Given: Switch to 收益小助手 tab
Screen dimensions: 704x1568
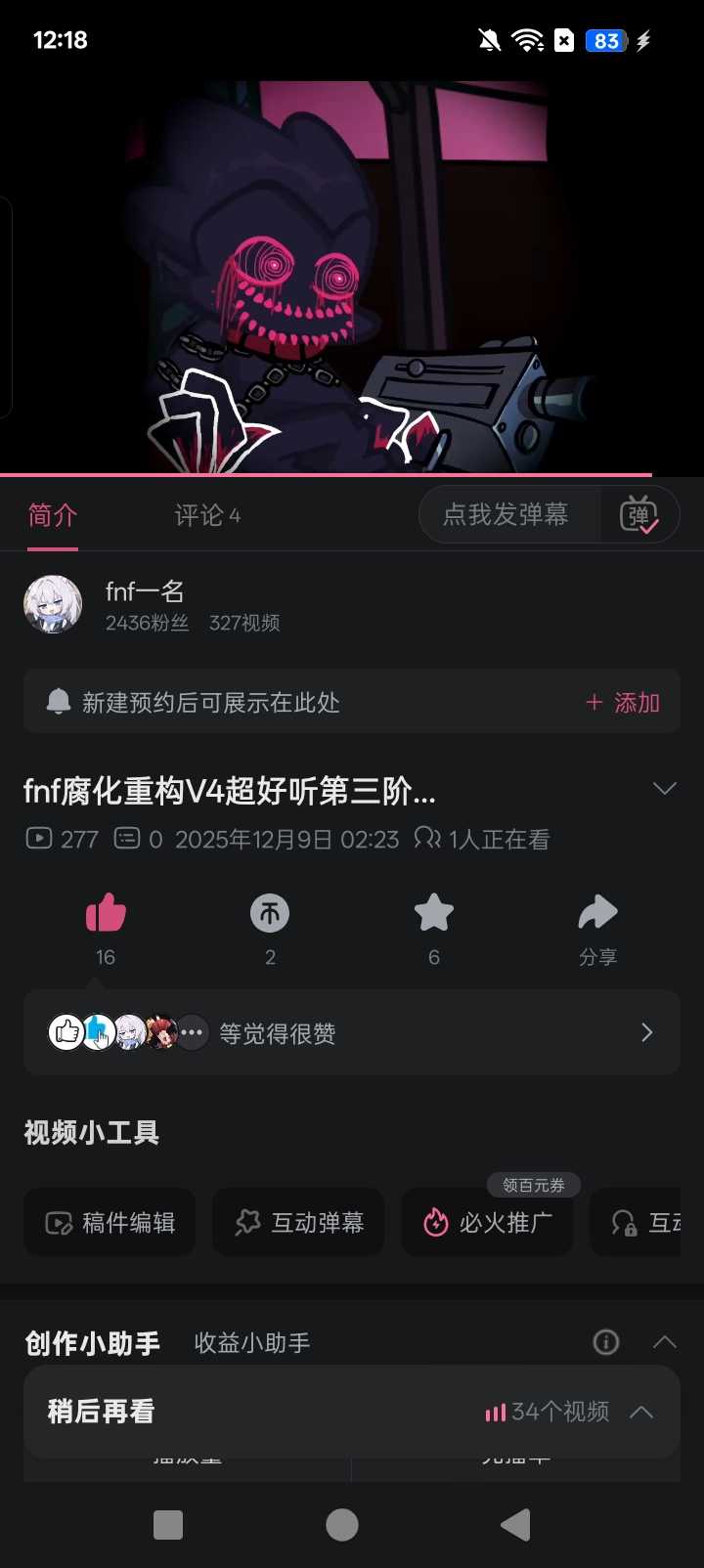Looking at the screenshot, I should pyautogui.click(x=252, y=1342).
